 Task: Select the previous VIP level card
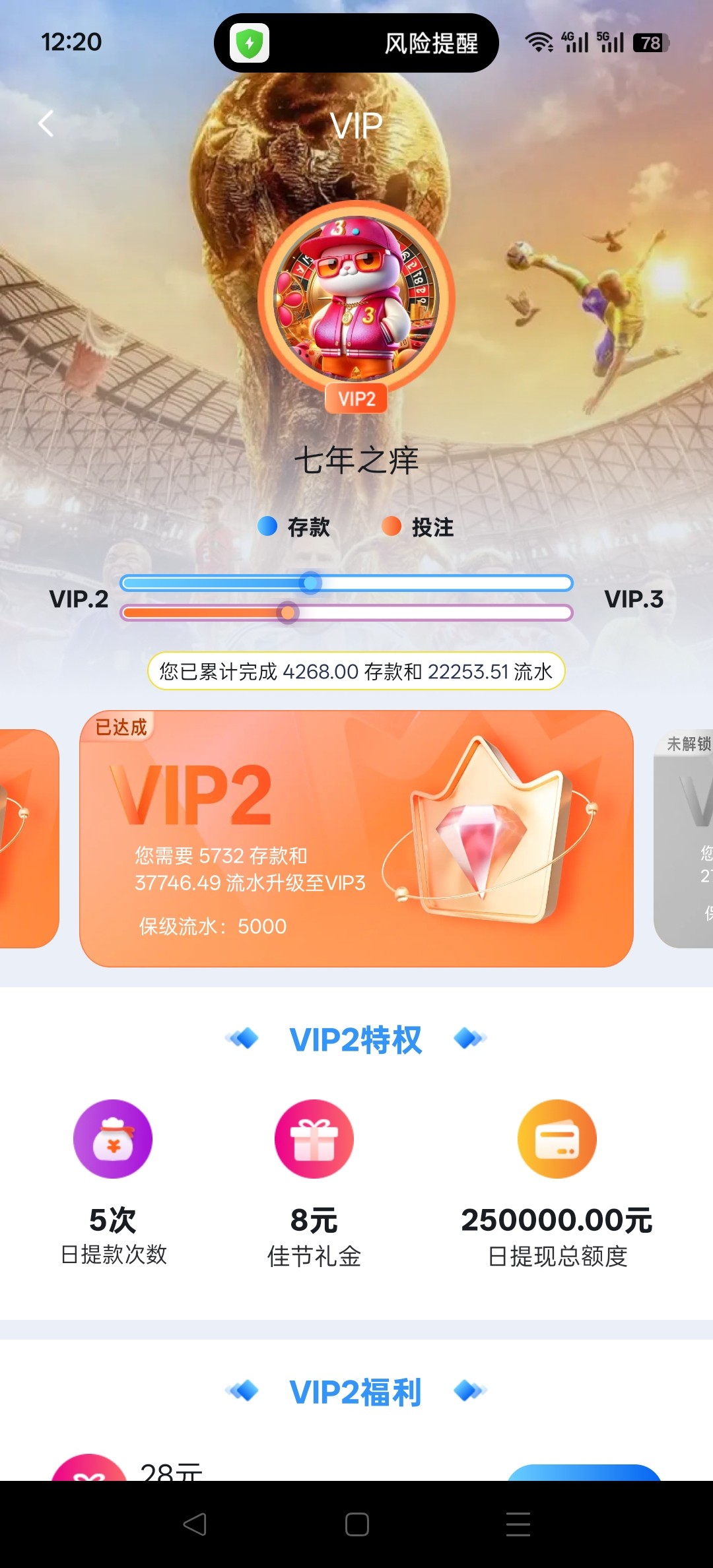point(28,838)
